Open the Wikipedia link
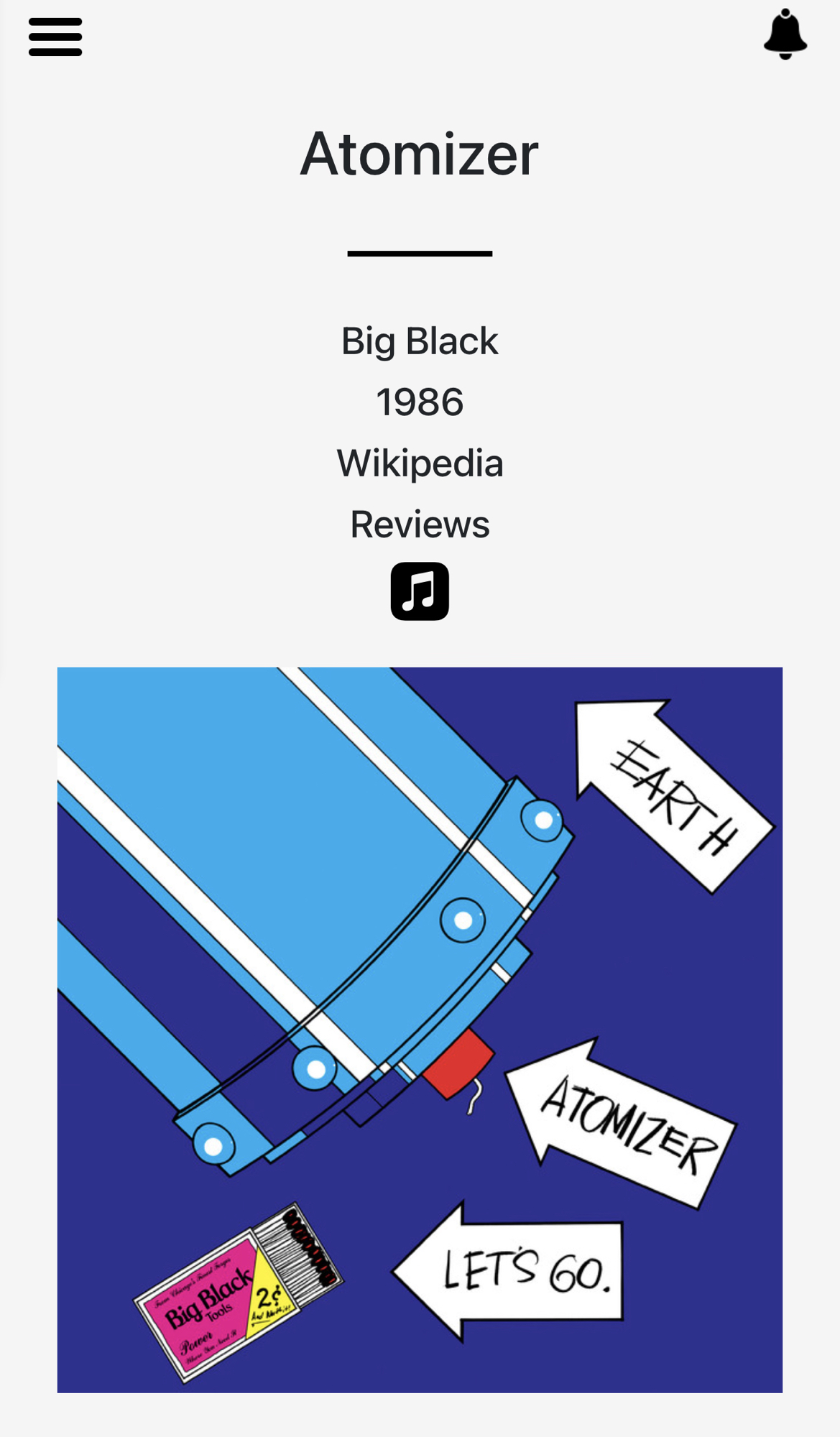Image resolution: width=840 pixels, height=1437 pixels. click(x=420, y=463)
